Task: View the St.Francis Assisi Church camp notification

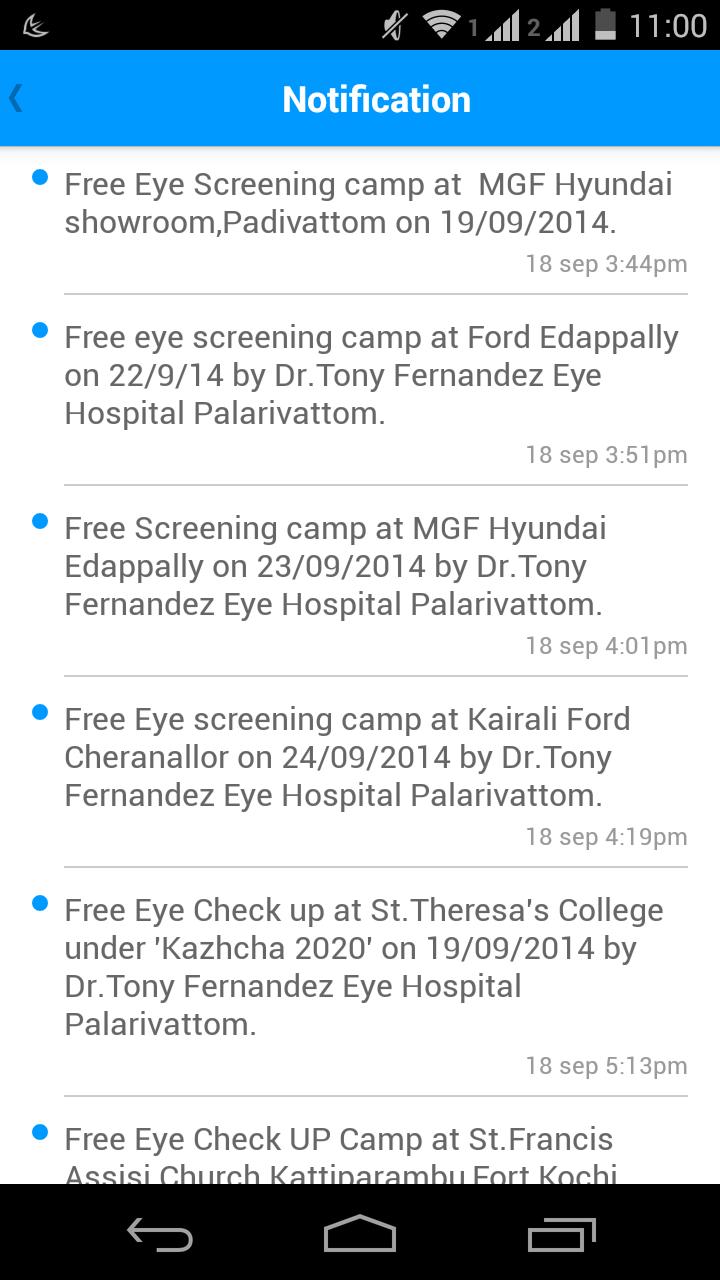Action: click(x=340, y=1155)
